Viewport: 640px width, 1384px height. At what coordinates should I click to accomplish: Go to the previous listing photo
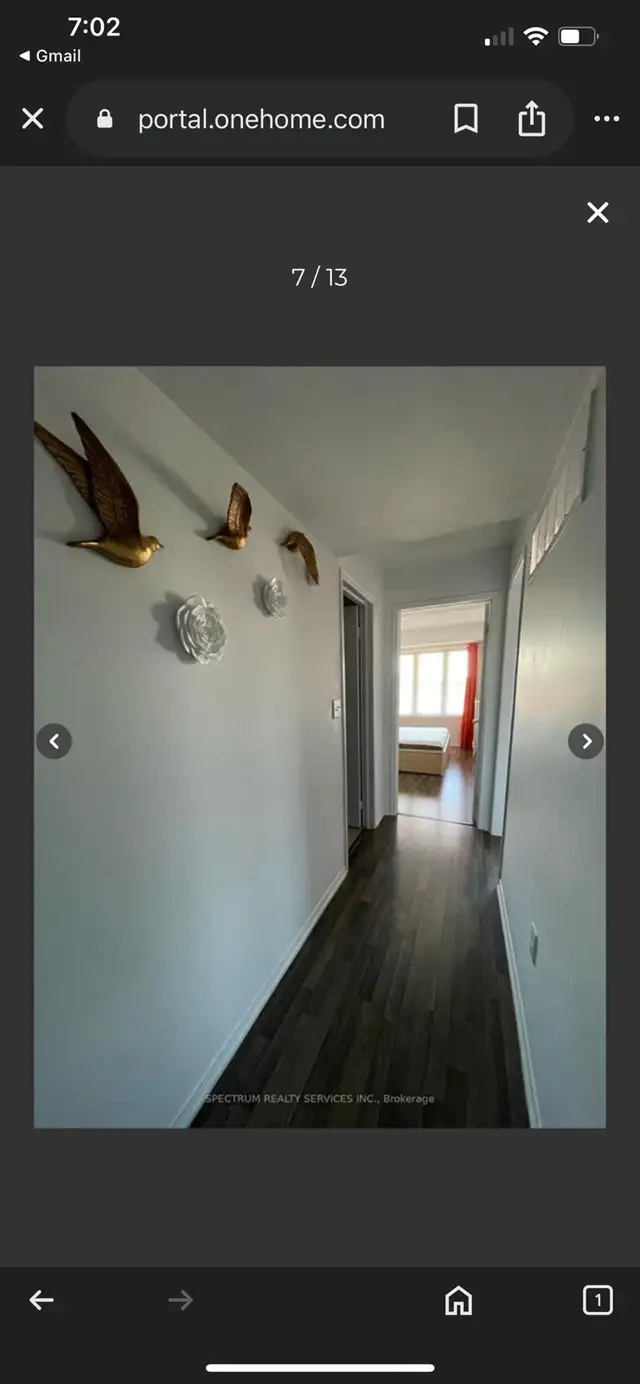point(54,741)
